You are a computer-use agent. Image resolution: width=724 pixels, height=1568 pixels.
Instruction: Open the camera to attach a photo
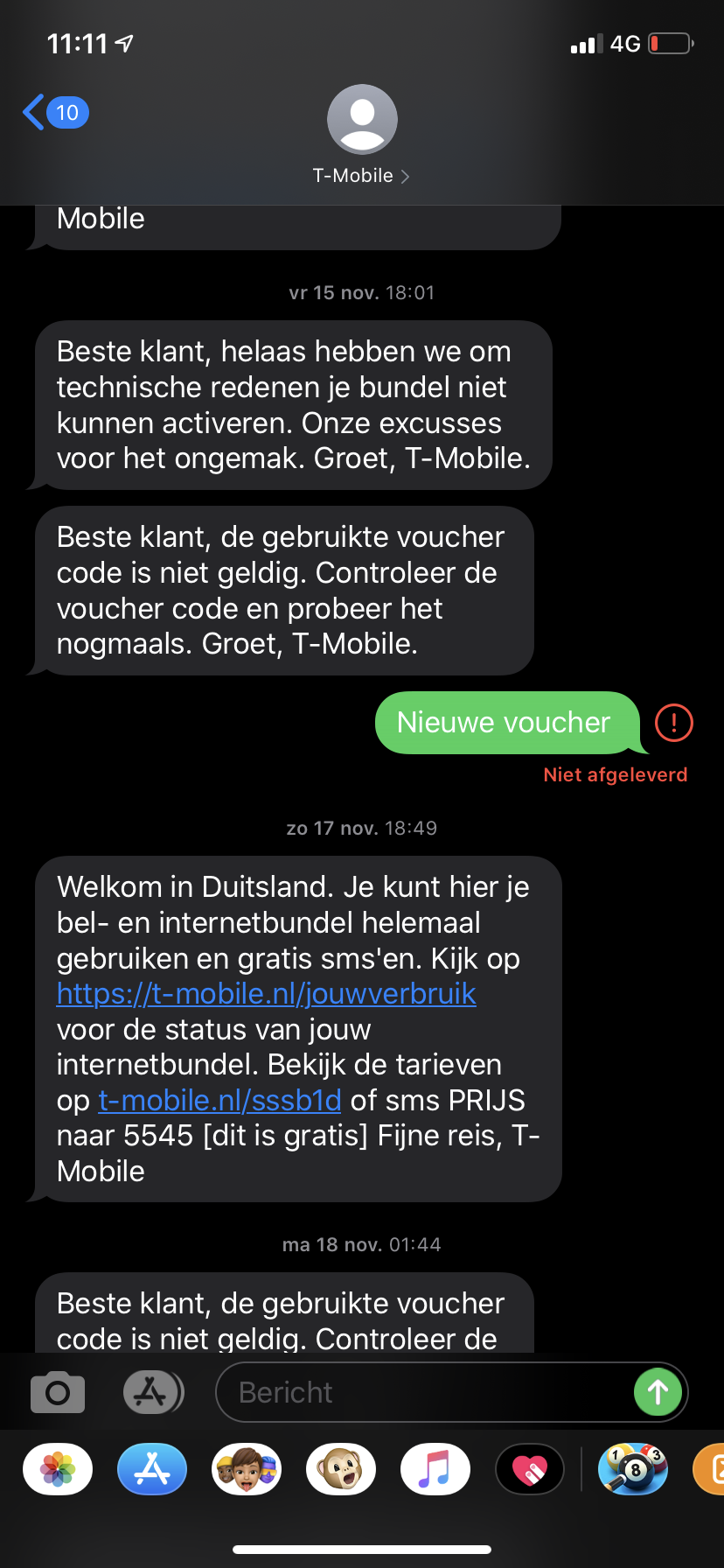click(58, 1392)
